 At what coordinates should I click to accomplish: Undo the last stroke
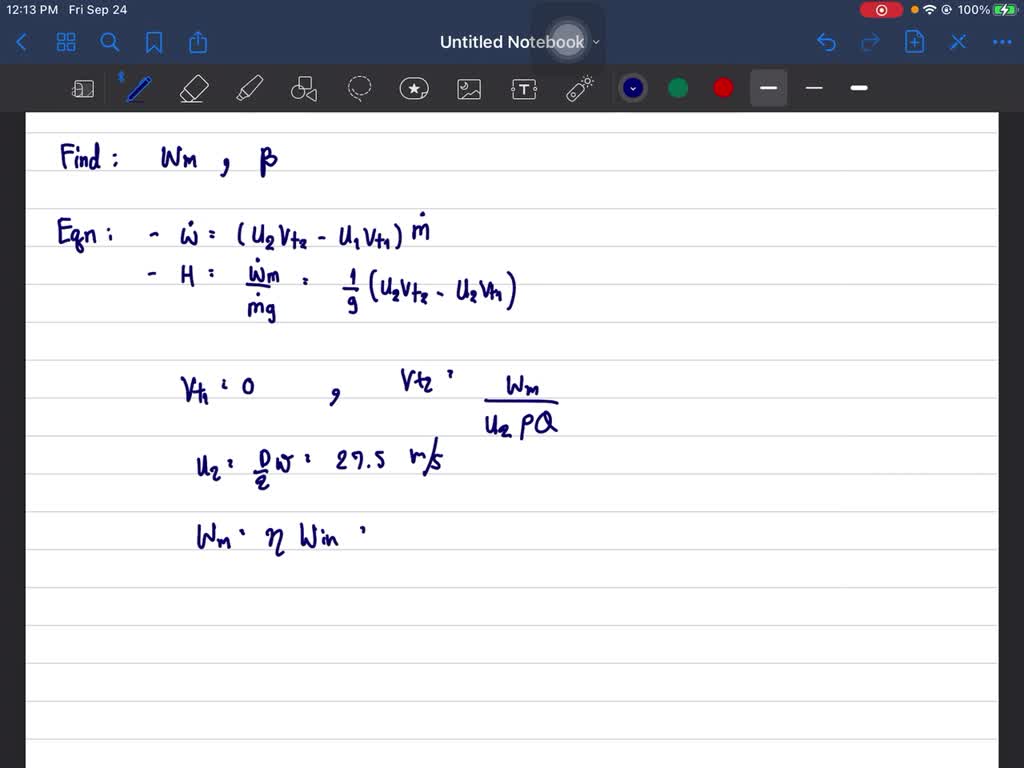[826, 42]
